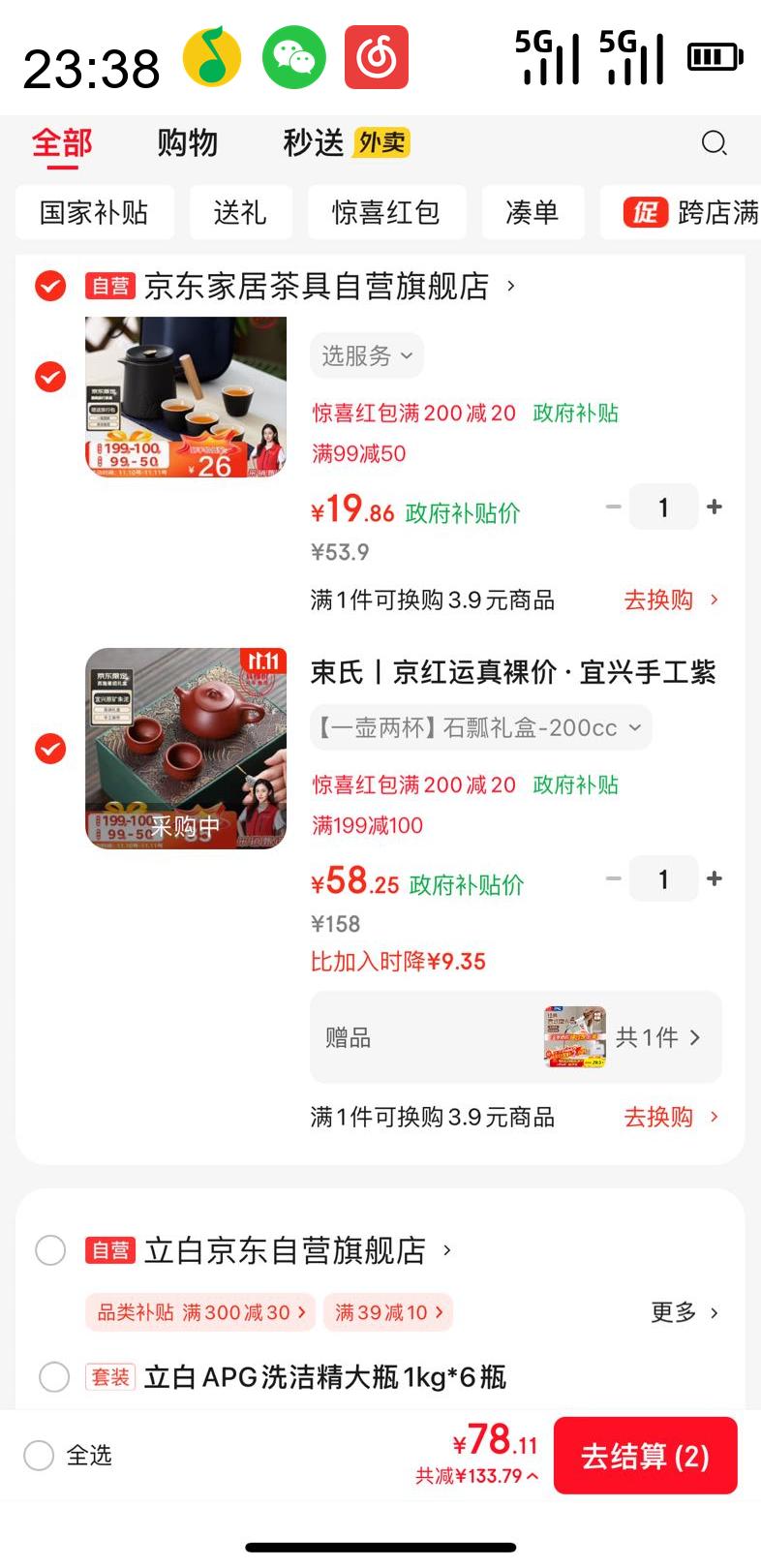Switch to the 秒送 tab
This screenshot has width=761, height=1568.
click(x=313, y=143)
